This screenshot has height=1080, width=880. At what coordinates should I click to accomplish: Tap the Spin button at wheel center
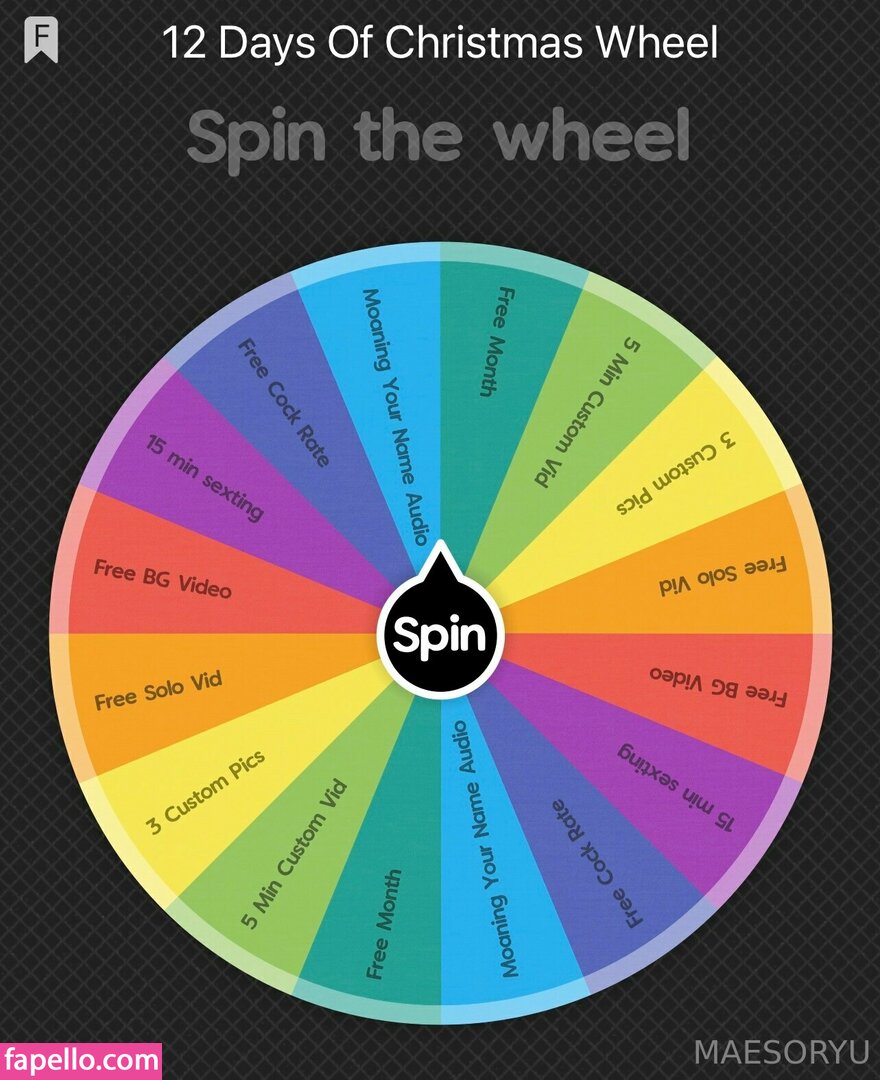tap(440, 635)
